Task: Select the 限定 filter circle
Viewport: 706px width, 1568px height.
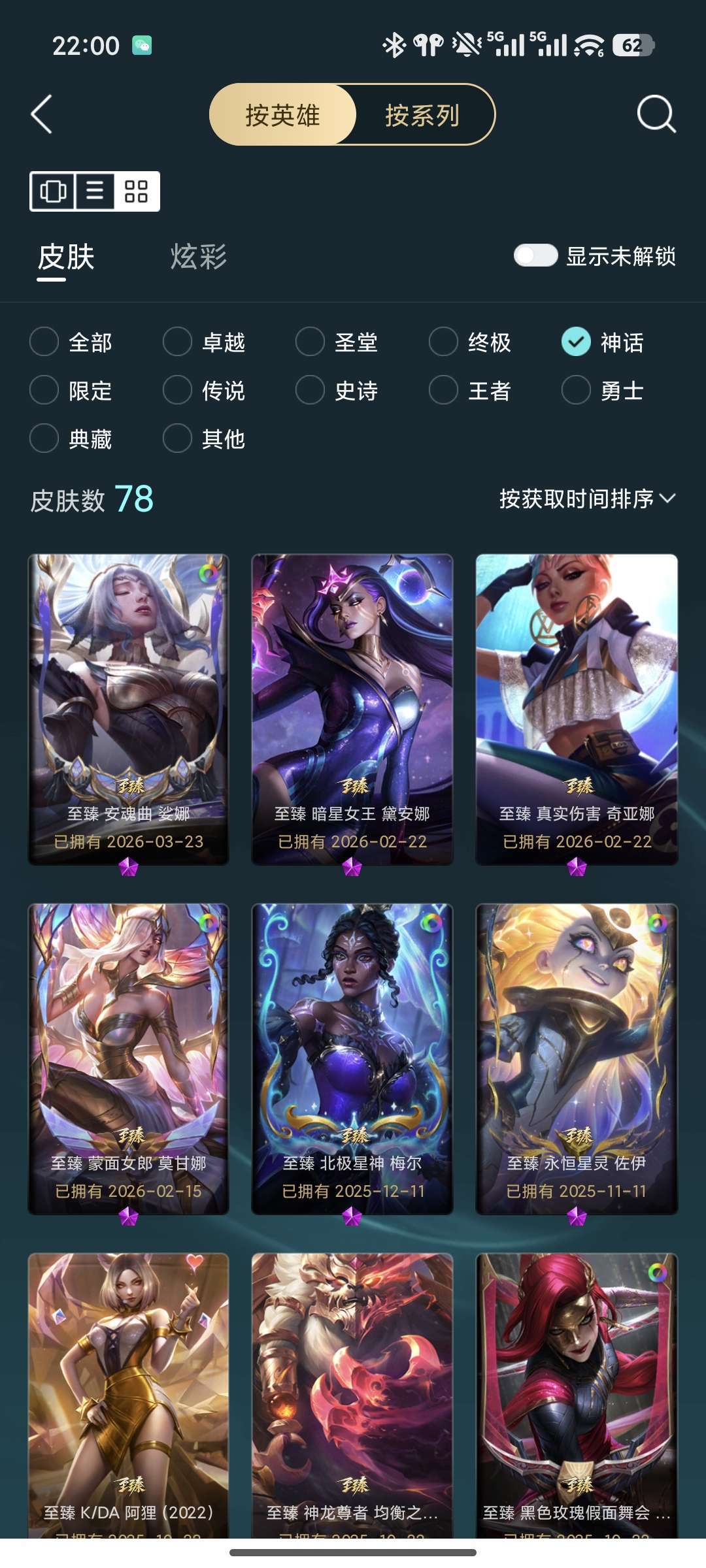Action: pyautogui.click(x=44, y=391)
